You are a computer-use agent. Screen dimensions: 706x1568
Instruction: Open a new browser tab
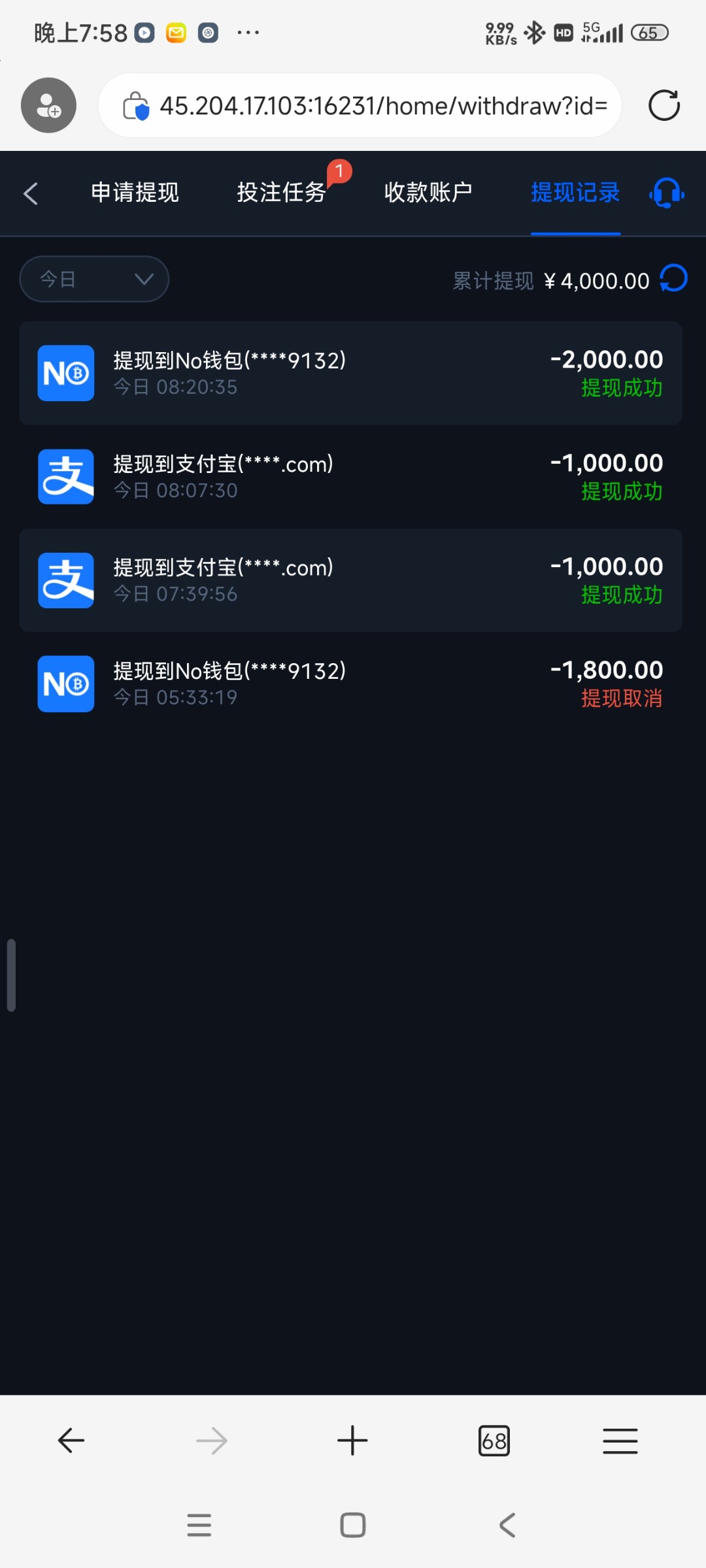[352, 1441]
